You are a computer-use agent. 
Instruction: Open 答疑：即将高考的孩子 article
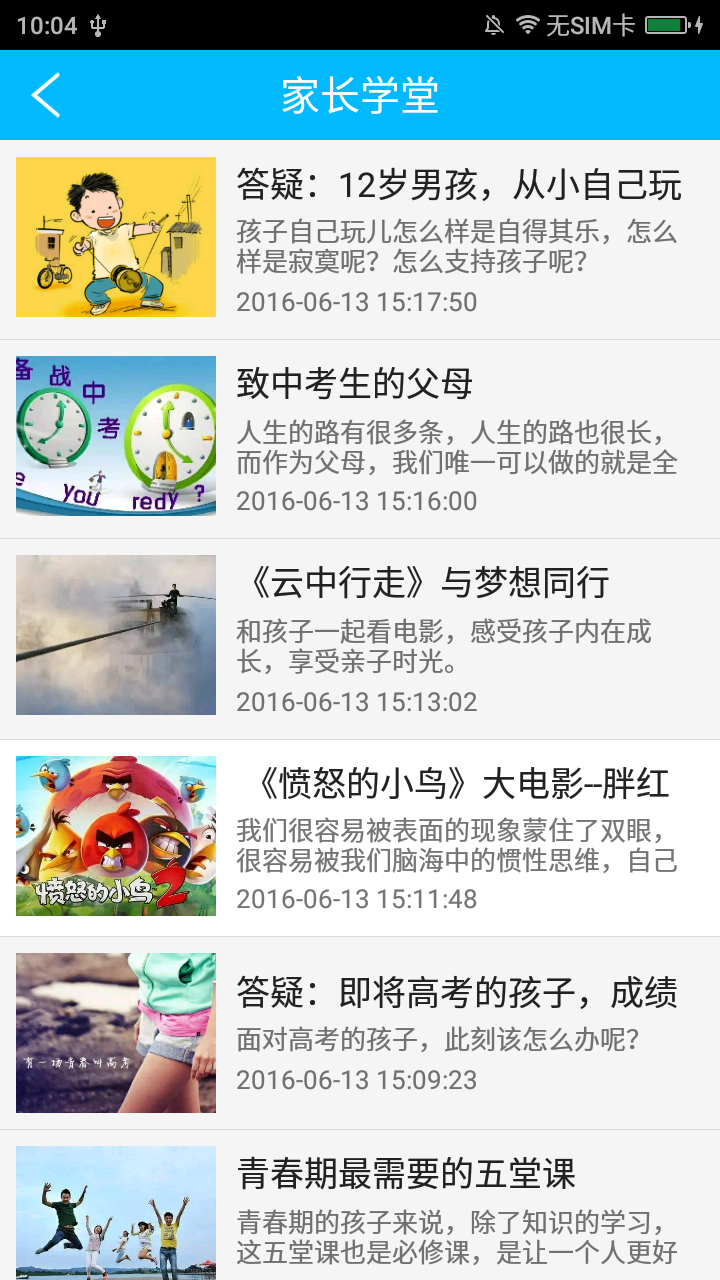[460, 983]
